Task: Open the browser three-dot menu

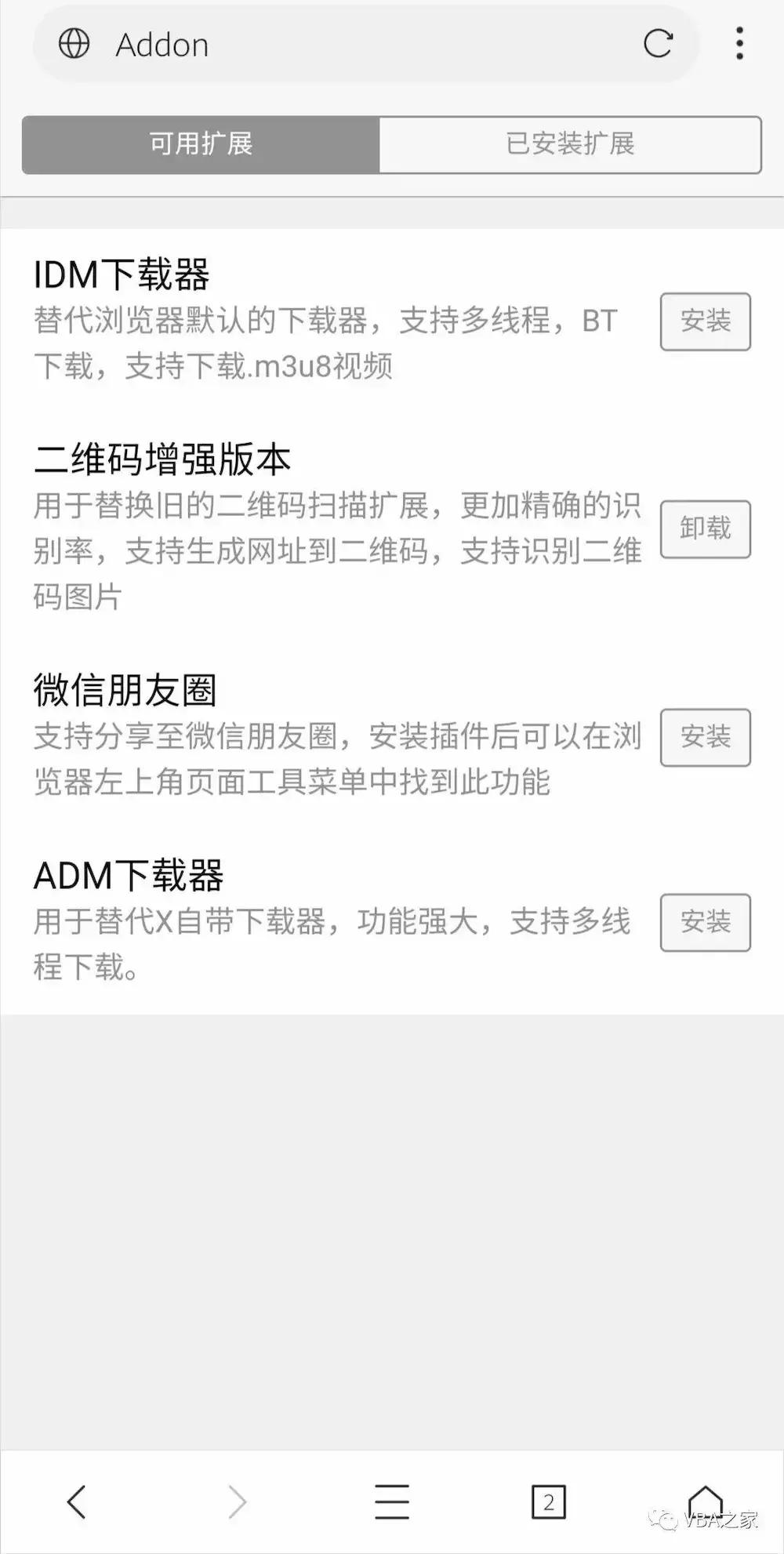Action: (x=741, y=45)
